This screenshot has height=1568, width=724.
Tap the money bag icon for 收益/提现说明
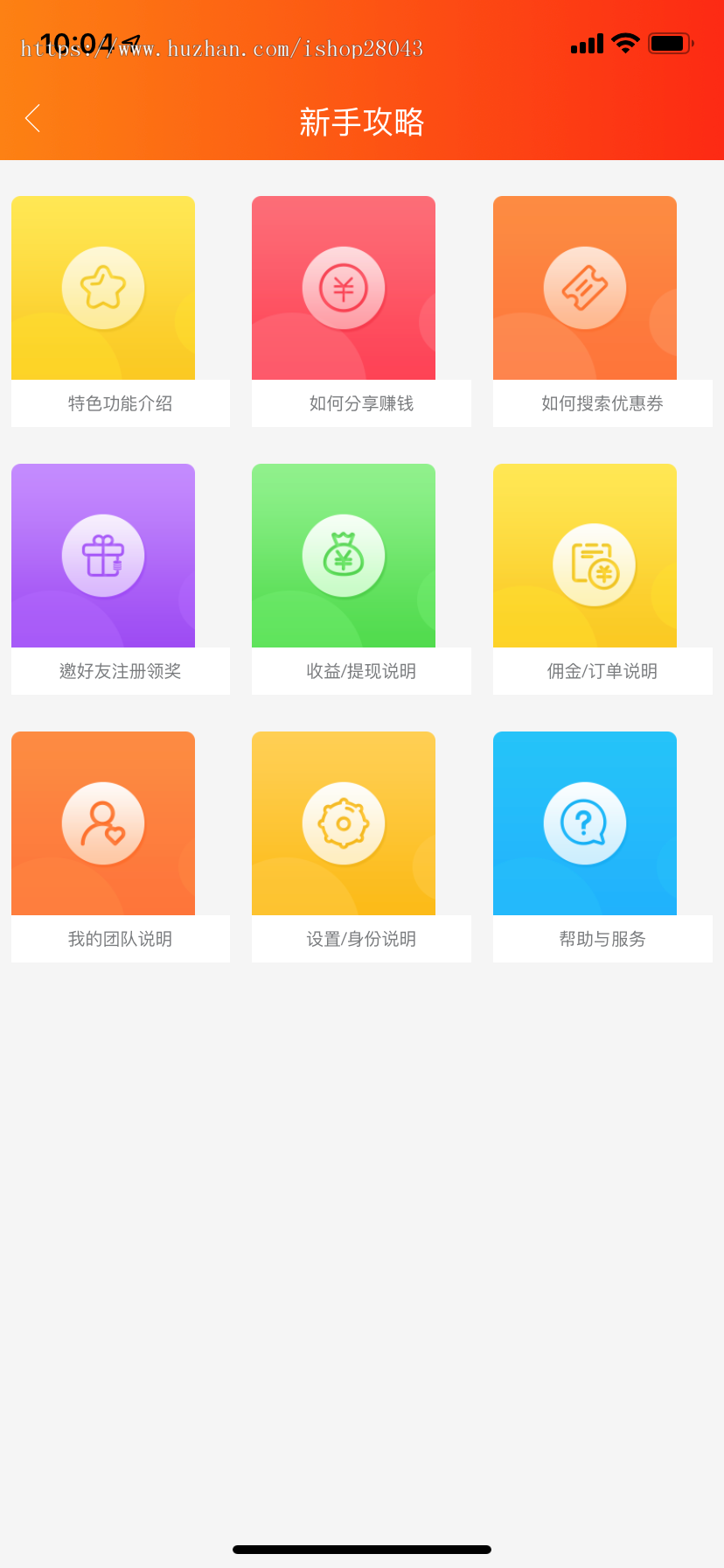point(344,555)
